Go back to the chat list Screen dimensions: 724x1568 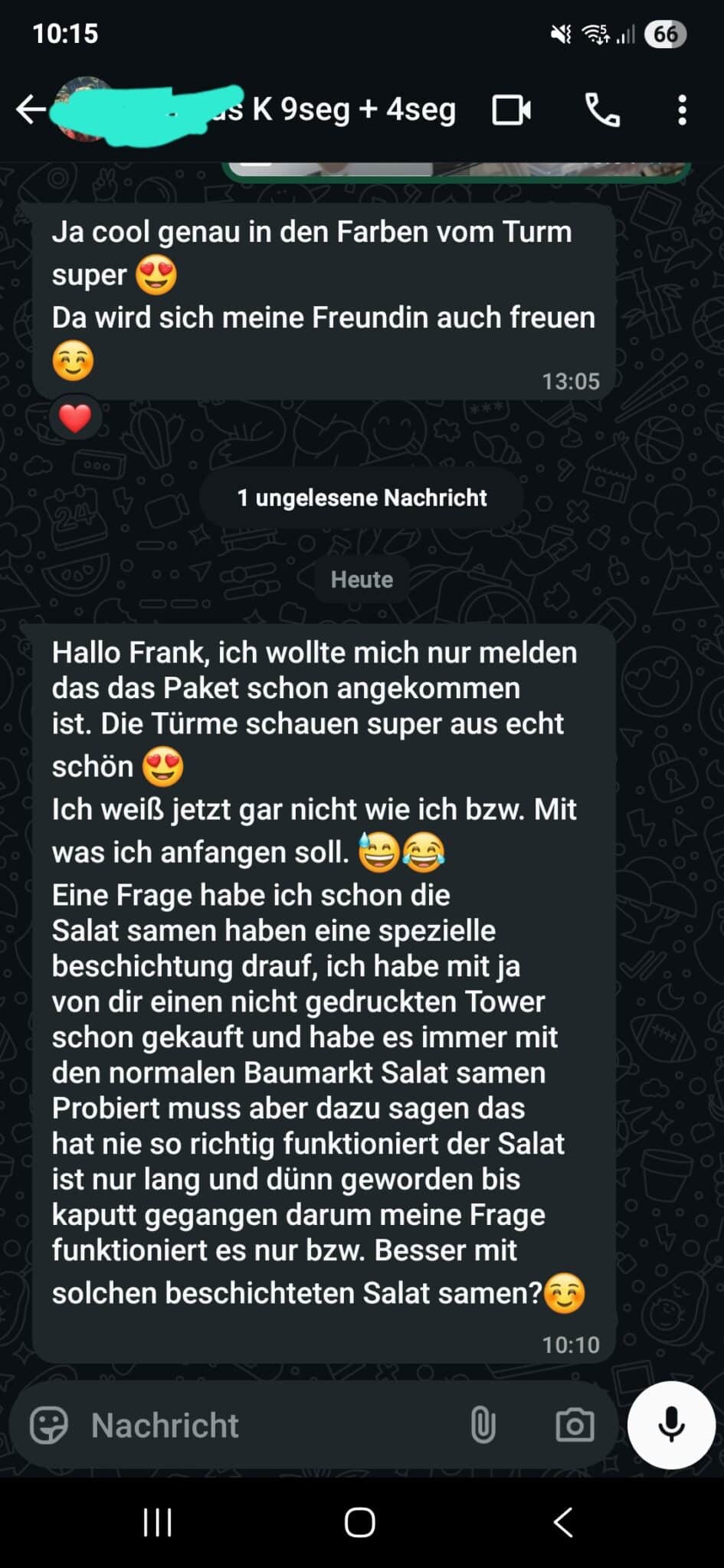(x=31, y=109)
